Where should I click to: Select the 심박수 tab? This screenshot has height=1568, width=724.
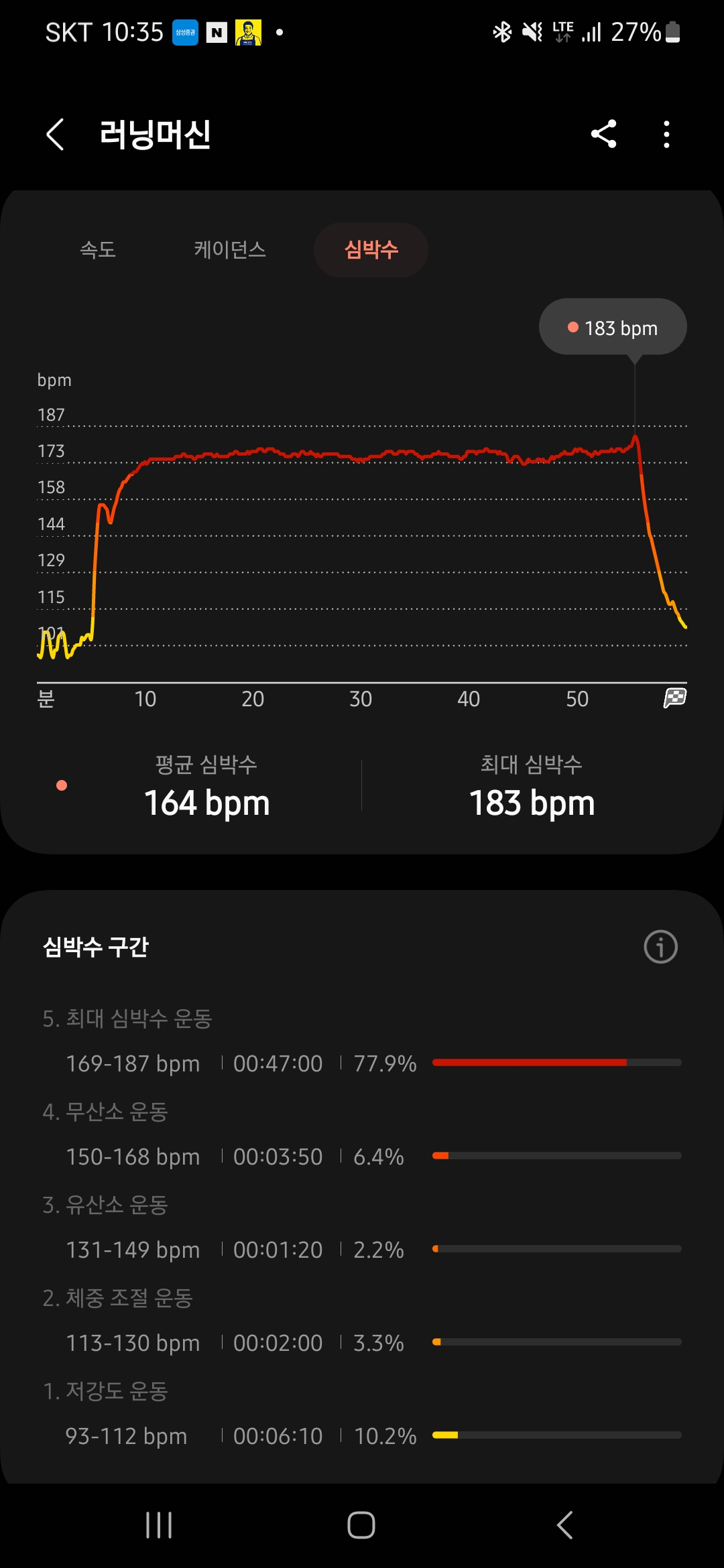coord(371,250)
